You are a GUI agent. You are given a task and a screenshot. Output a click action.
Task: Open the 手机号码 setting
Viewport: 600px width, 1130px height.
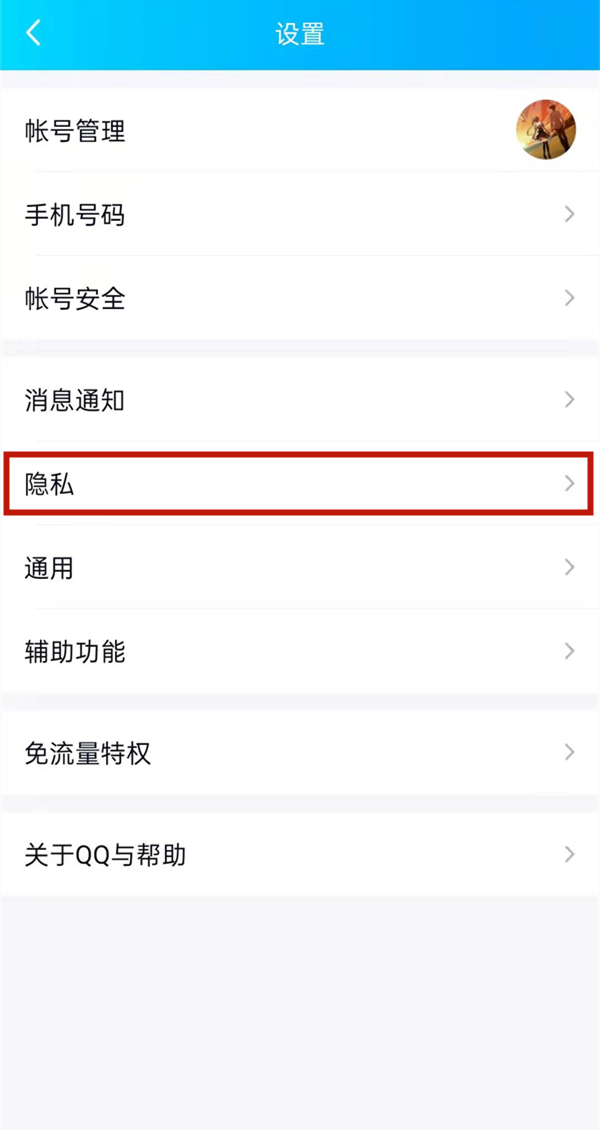(x=300, y=214)
